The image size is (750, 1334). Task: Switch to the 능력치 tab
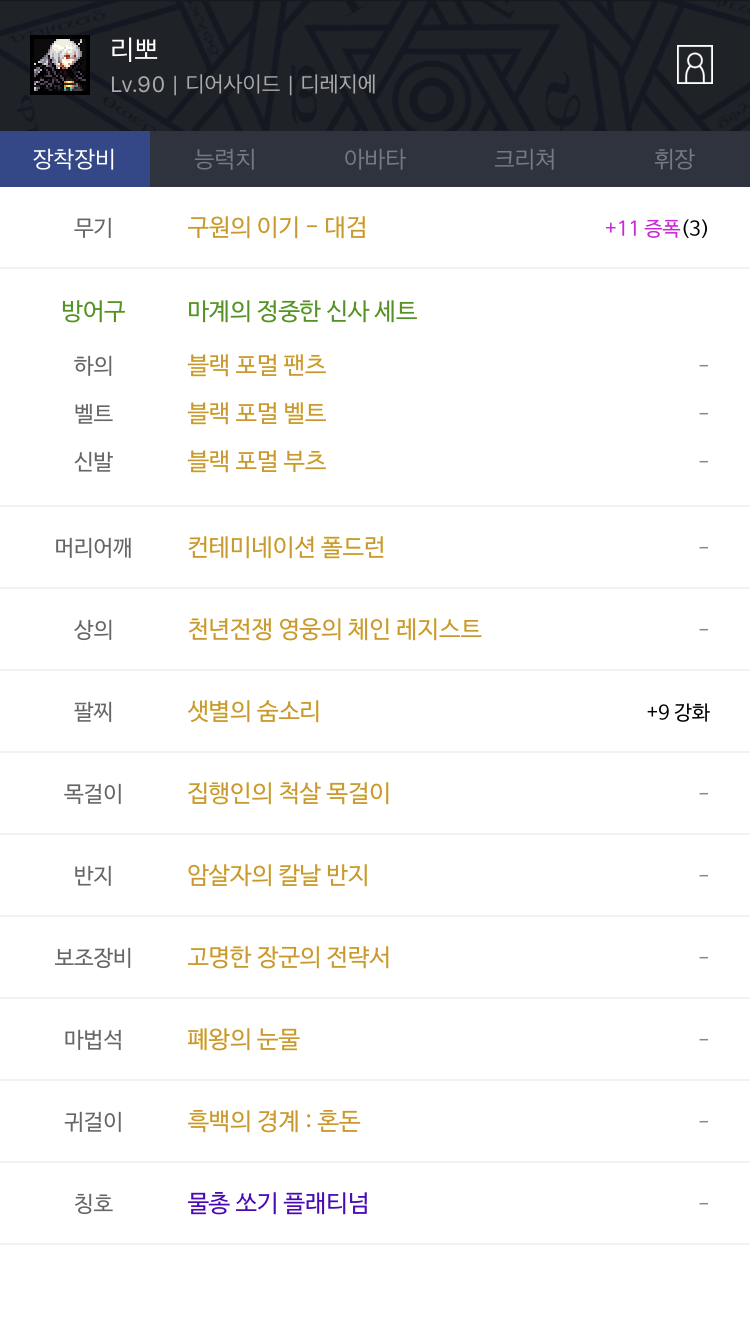point(225,159)
